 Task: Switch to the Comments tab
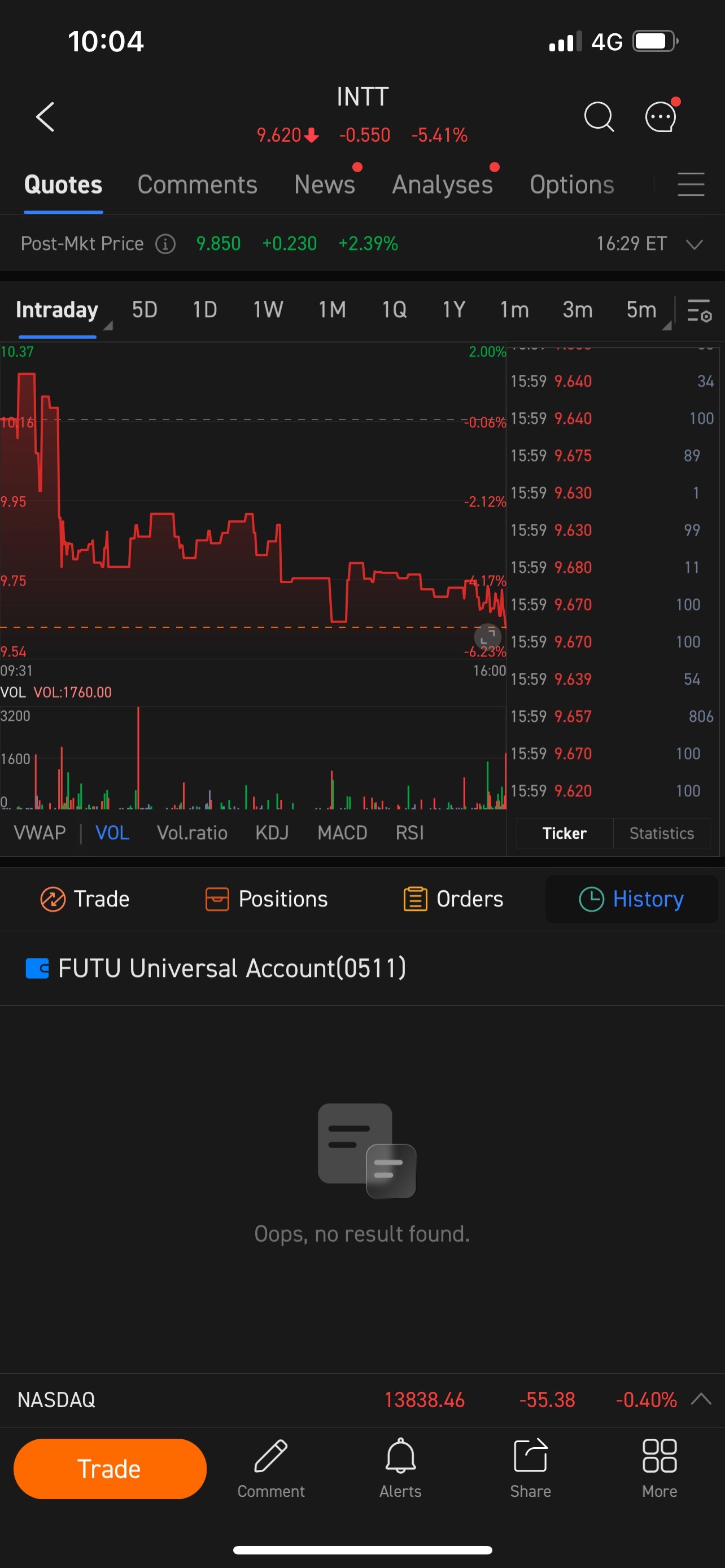[x=197, y=185]
